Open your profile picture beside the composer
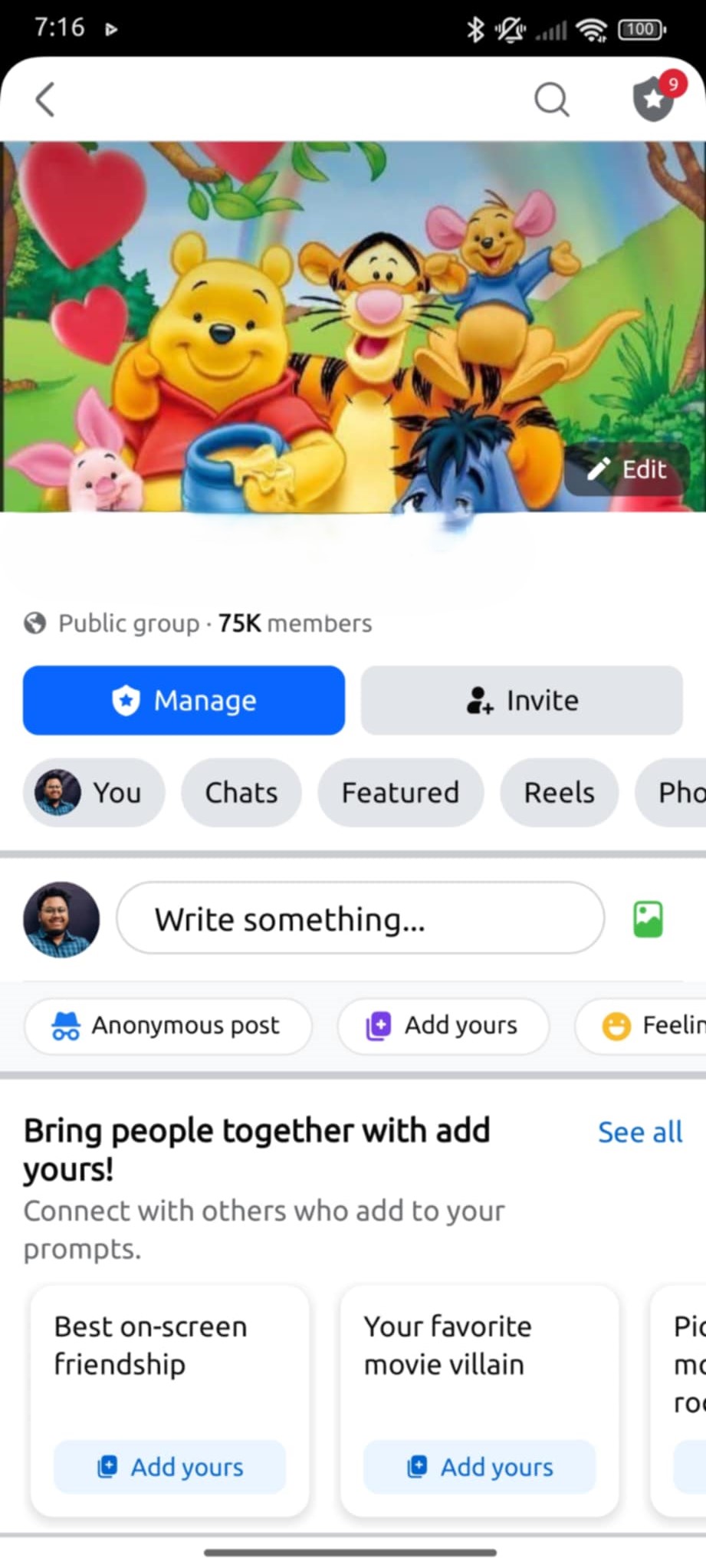This screenshot has width=706, height=1568. pos(61,919)
